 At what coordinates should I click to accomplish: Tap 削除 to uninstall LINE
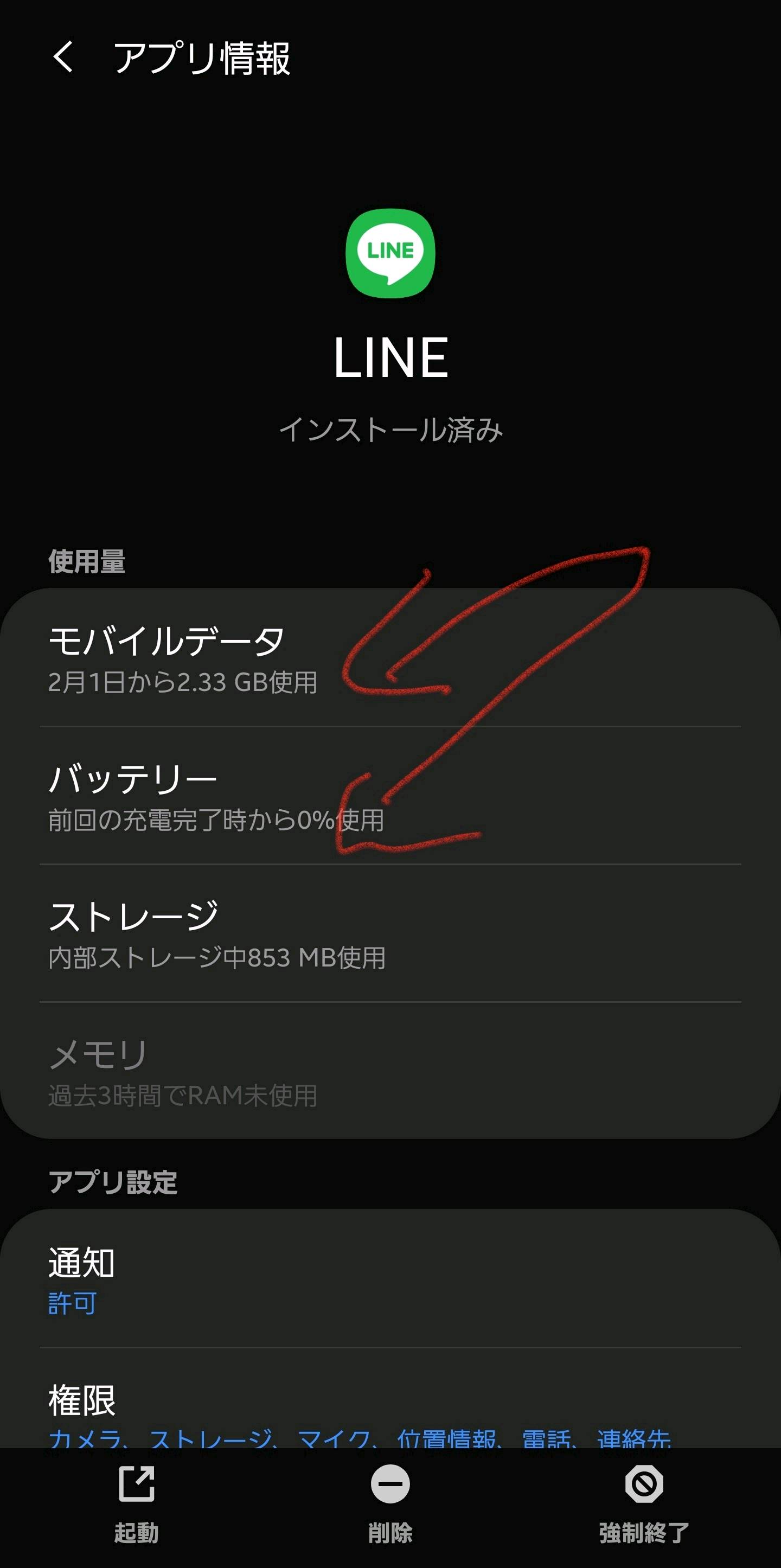click(x=390, y=1505)
